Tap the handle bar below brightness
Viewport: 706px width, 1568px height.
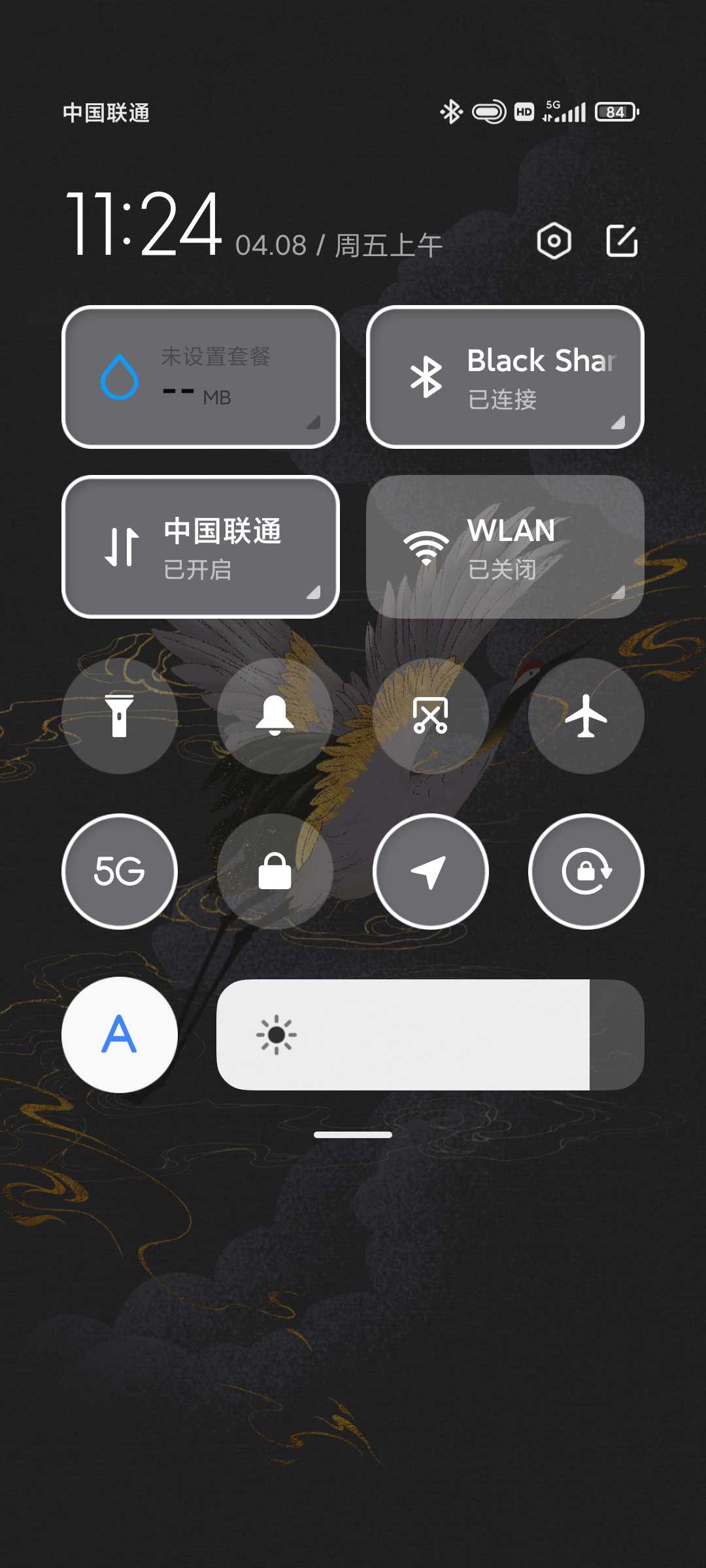click(x=353, y=1135)
